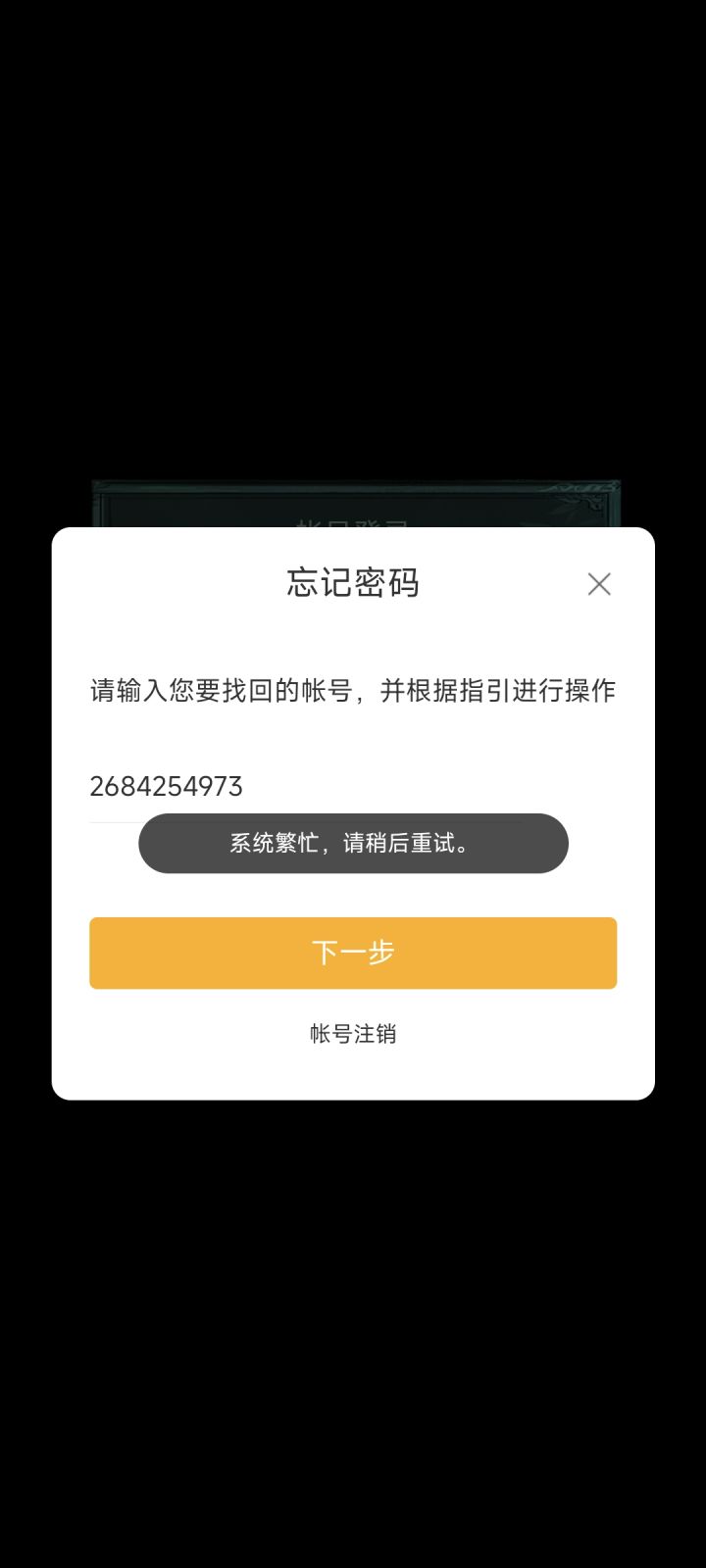Select the account number input field
The height and width of the screenshot is (1568, 706).
tap(353, 786)
